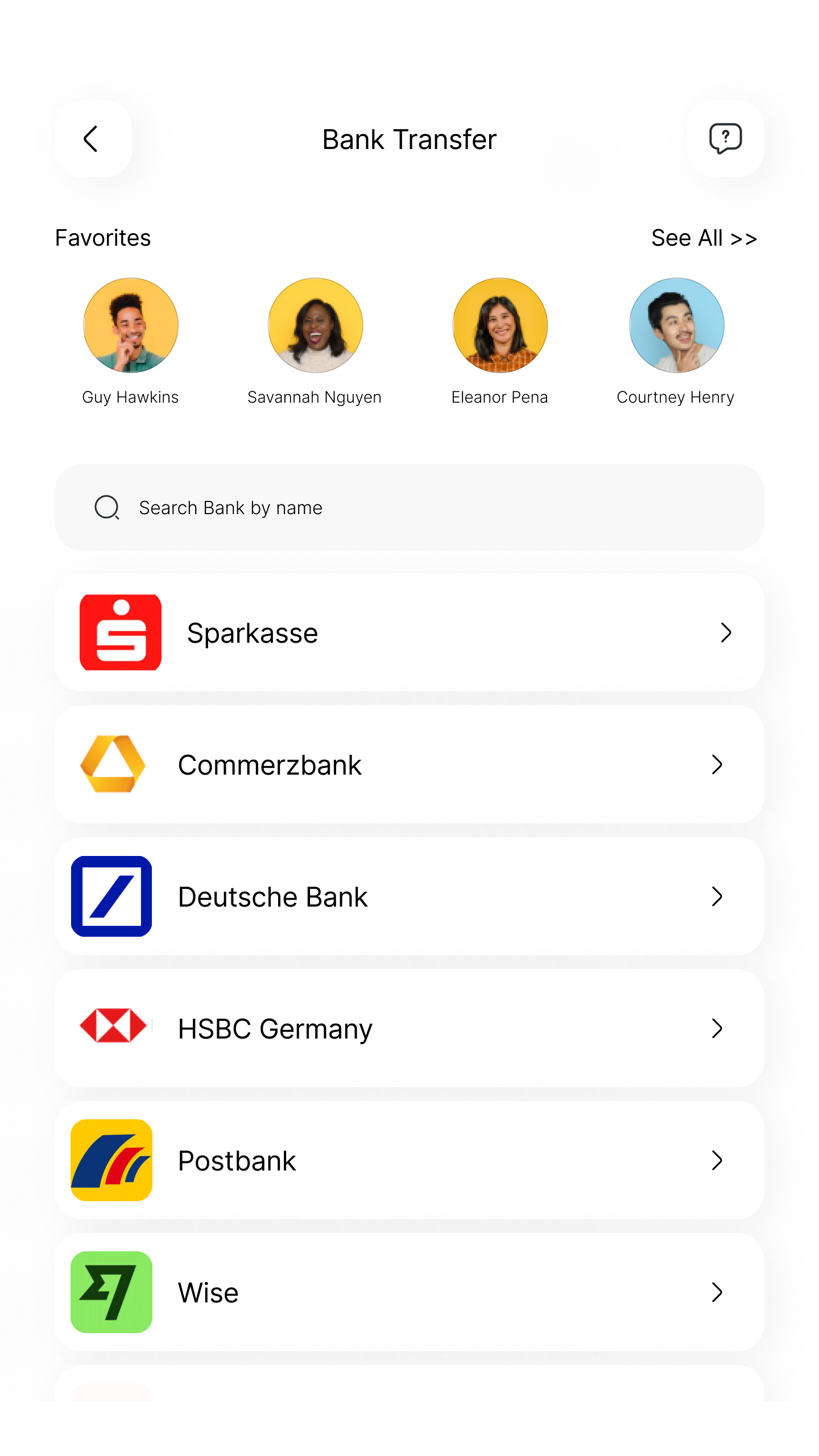Go back from Bank Transfer
Image resolution: width=819 pixels, height=1456 pixels.
coord(93,139)
